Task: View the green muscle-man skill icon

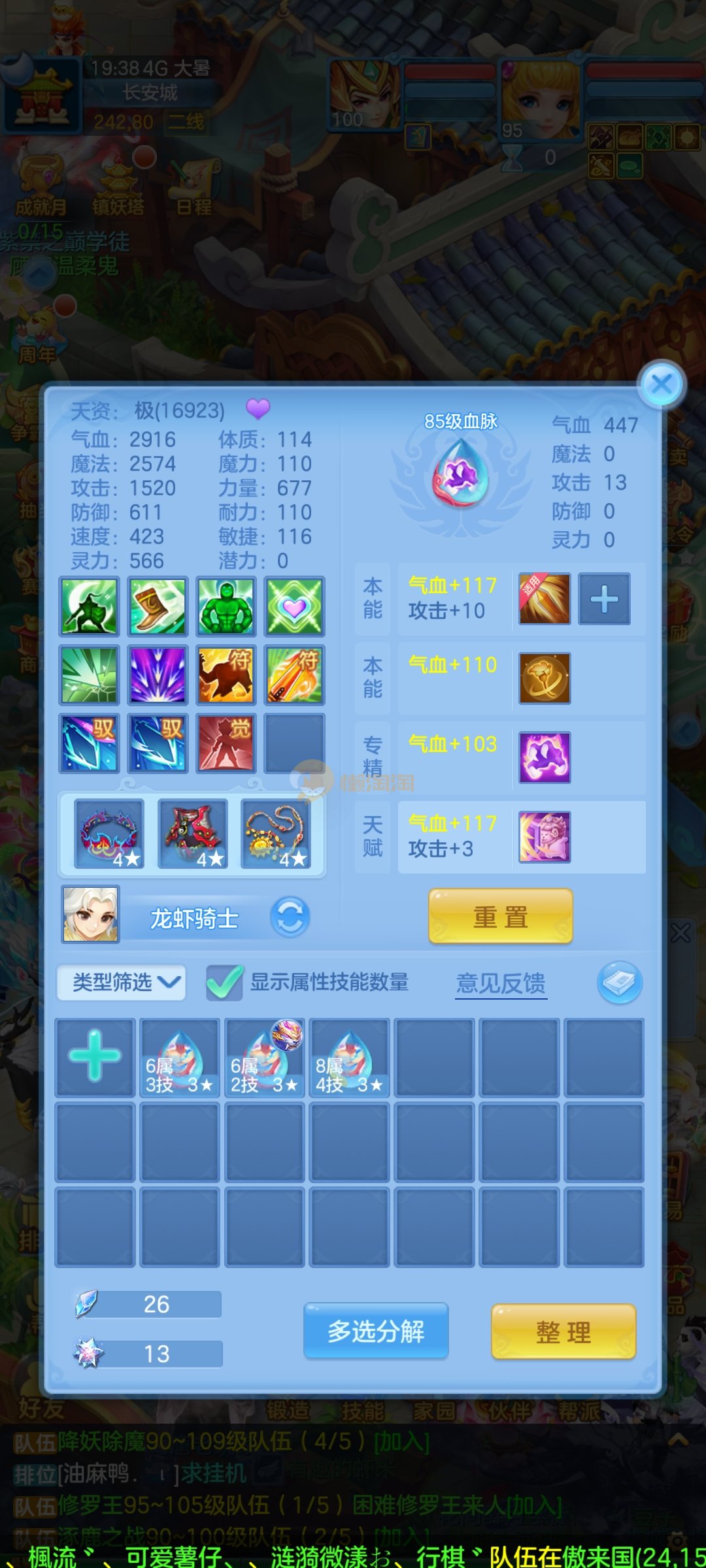Action: coord(226,606)
